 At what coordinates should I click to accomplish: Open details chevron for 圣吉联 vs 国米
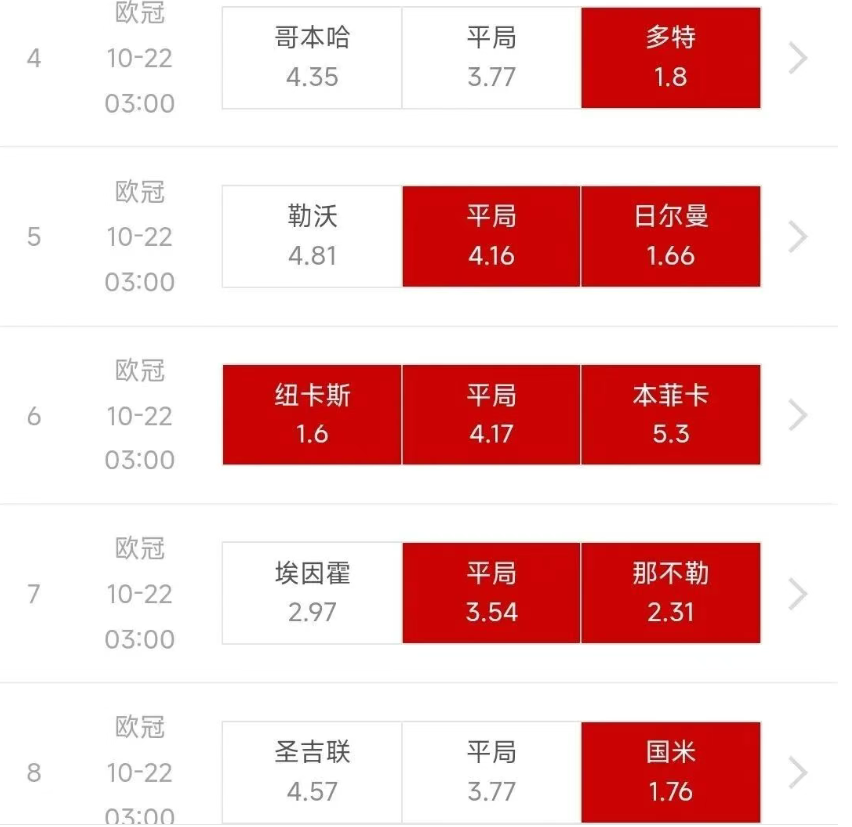pos(797,771)
